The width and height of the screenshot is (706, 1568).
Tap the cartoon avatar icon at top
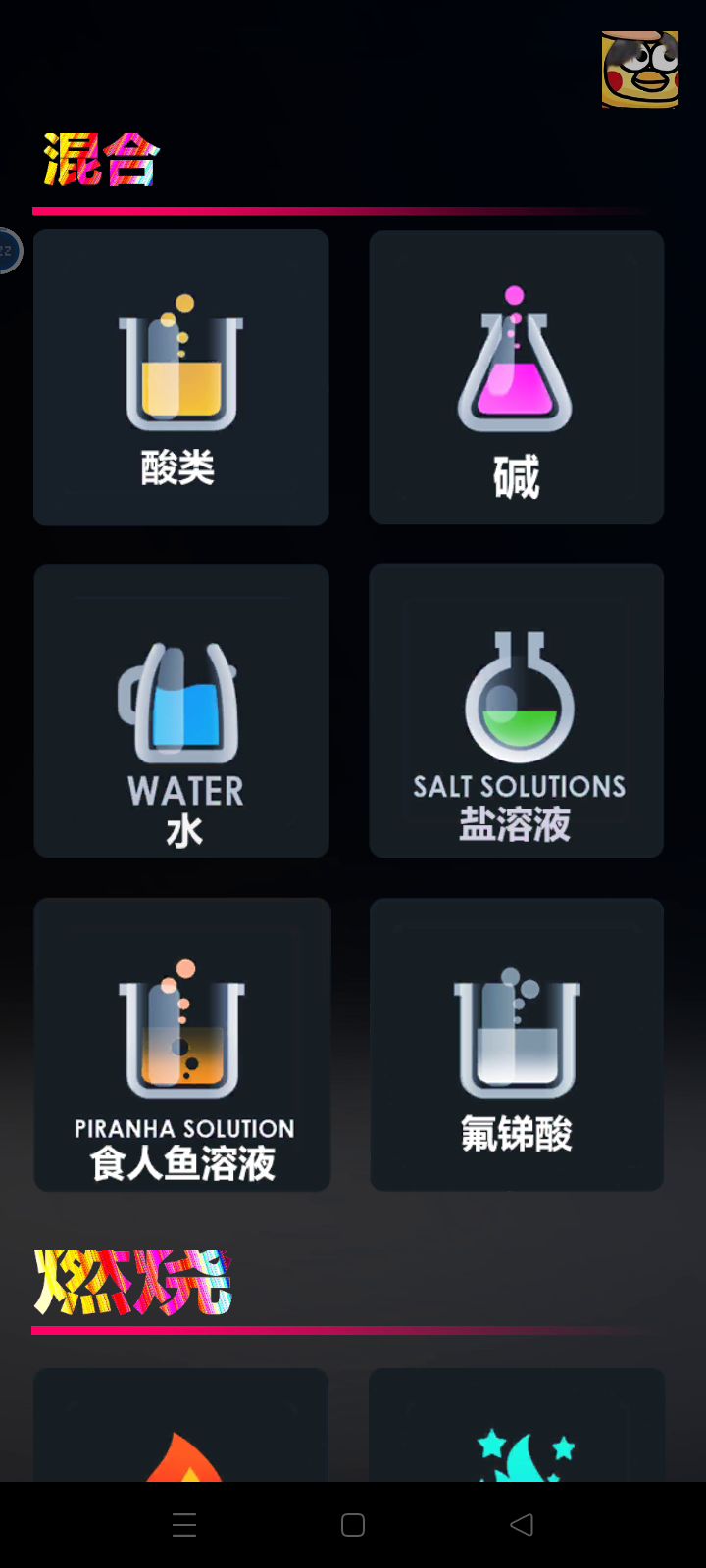click(x=639, y=69)
